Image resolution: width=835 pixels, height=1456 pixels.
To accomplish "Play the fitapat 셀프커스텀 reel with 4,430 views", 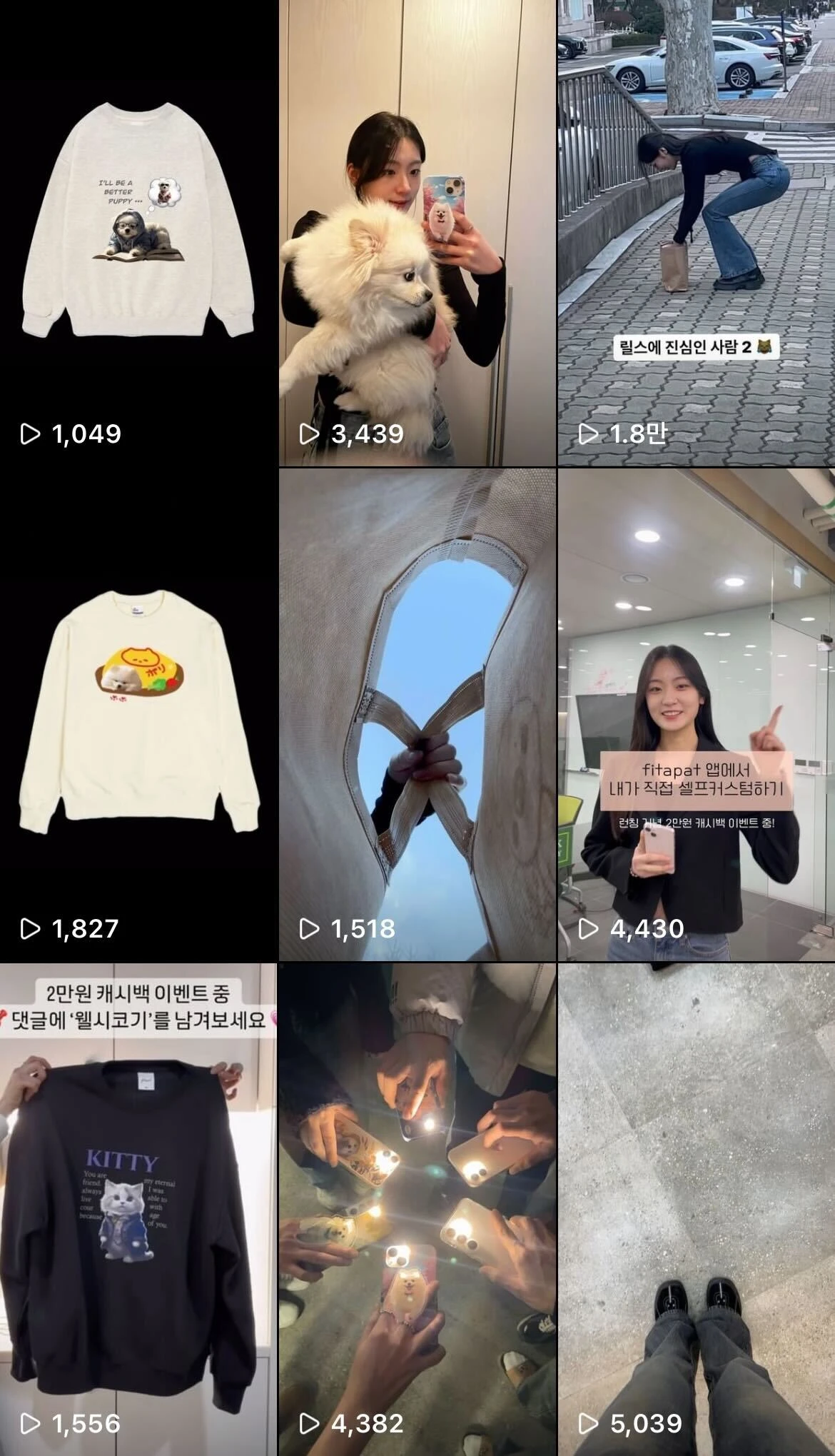I will click(696, 714).
